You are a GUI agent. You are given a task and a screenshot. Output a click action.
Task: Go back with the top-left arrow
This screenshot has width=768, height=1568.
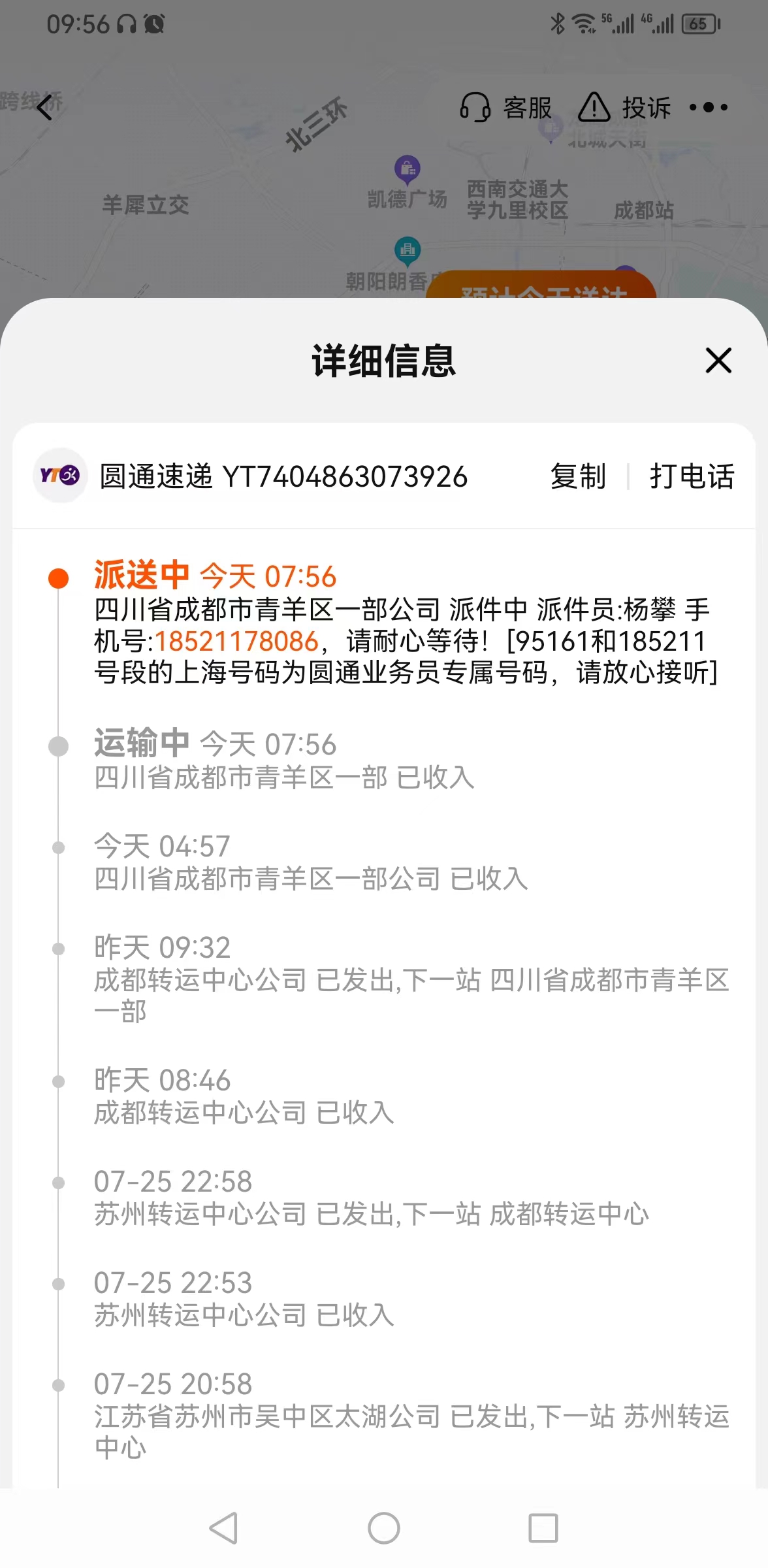click(44, 107)
